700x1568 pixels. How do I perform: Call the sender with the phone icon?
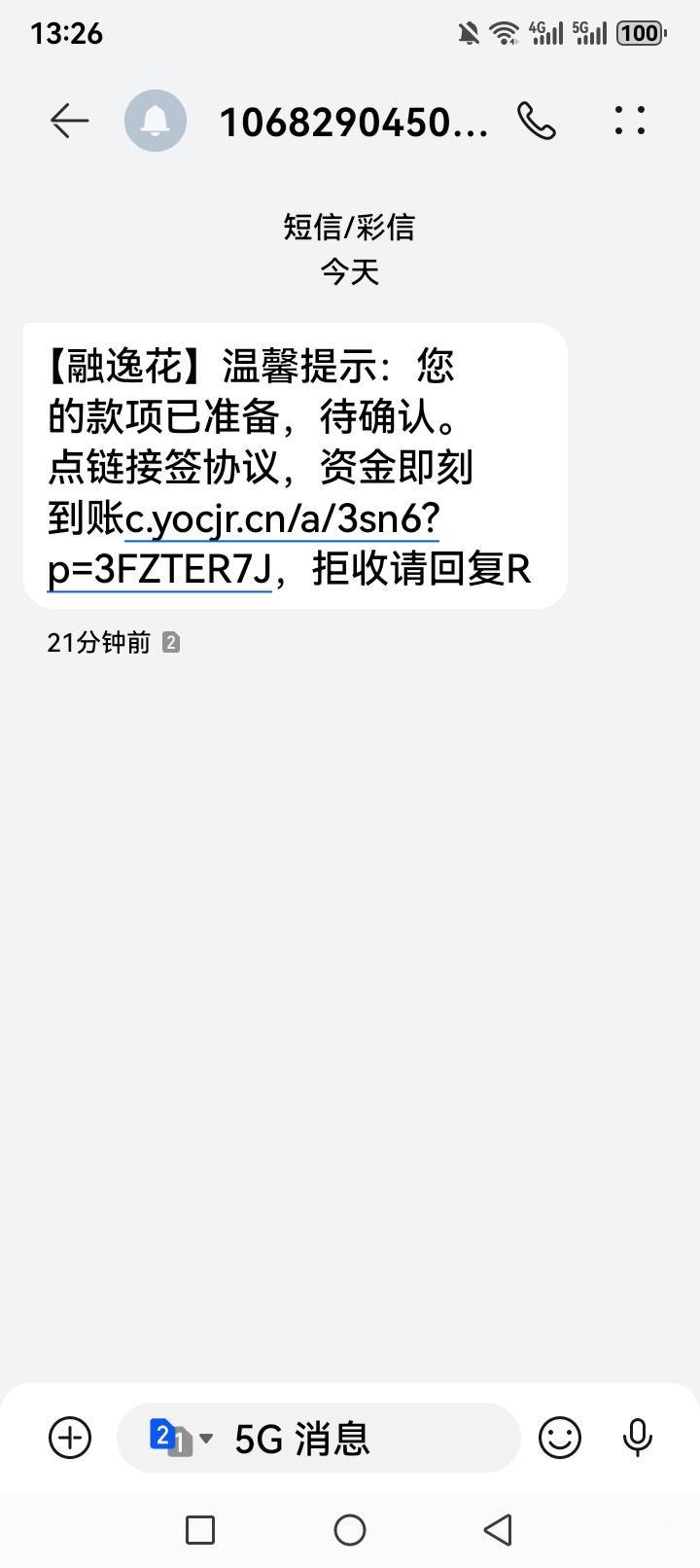[x=537, y=121]
